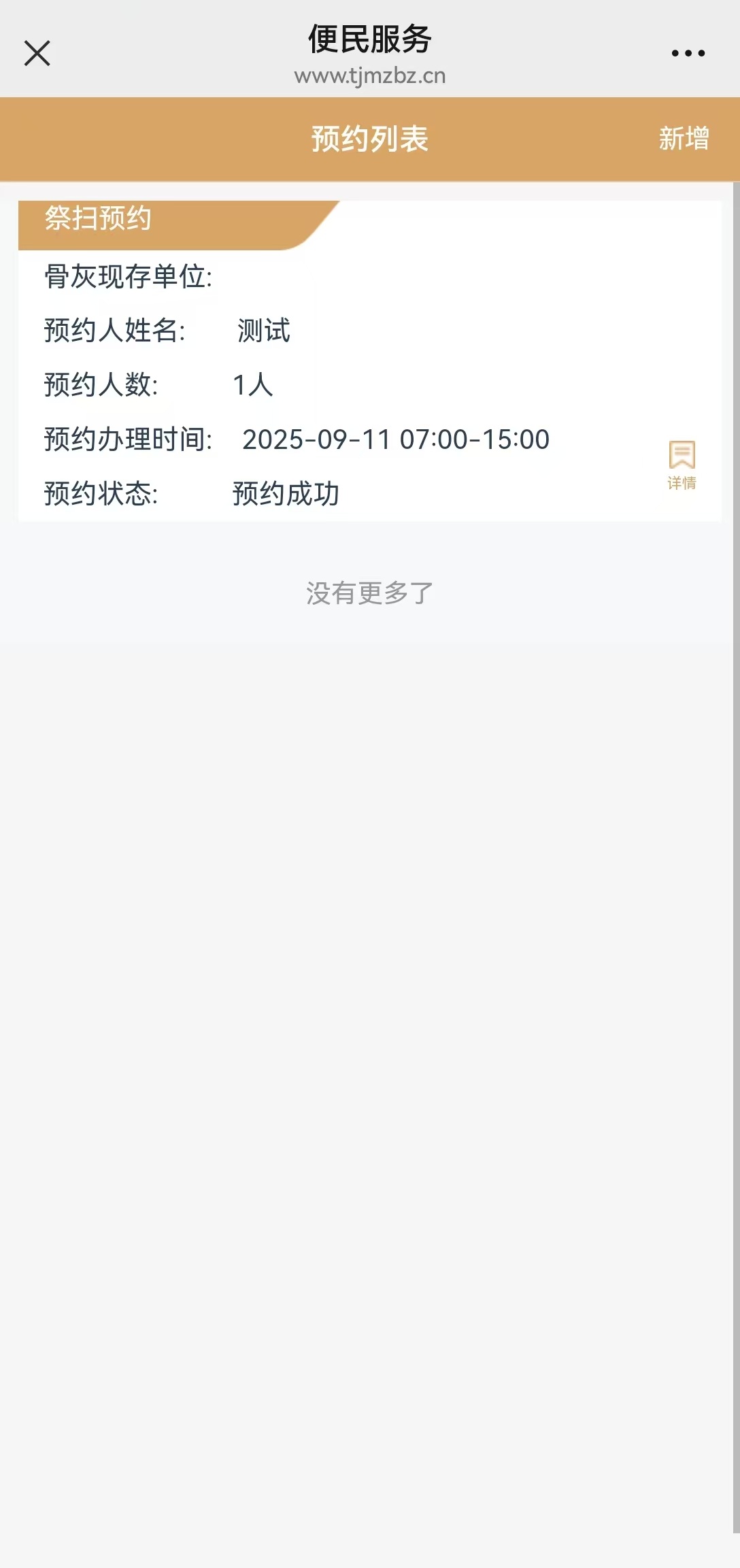Open the three-dot overflow menu
The width and height of the screenshot is (740, 1568).
tap(688, 53)
